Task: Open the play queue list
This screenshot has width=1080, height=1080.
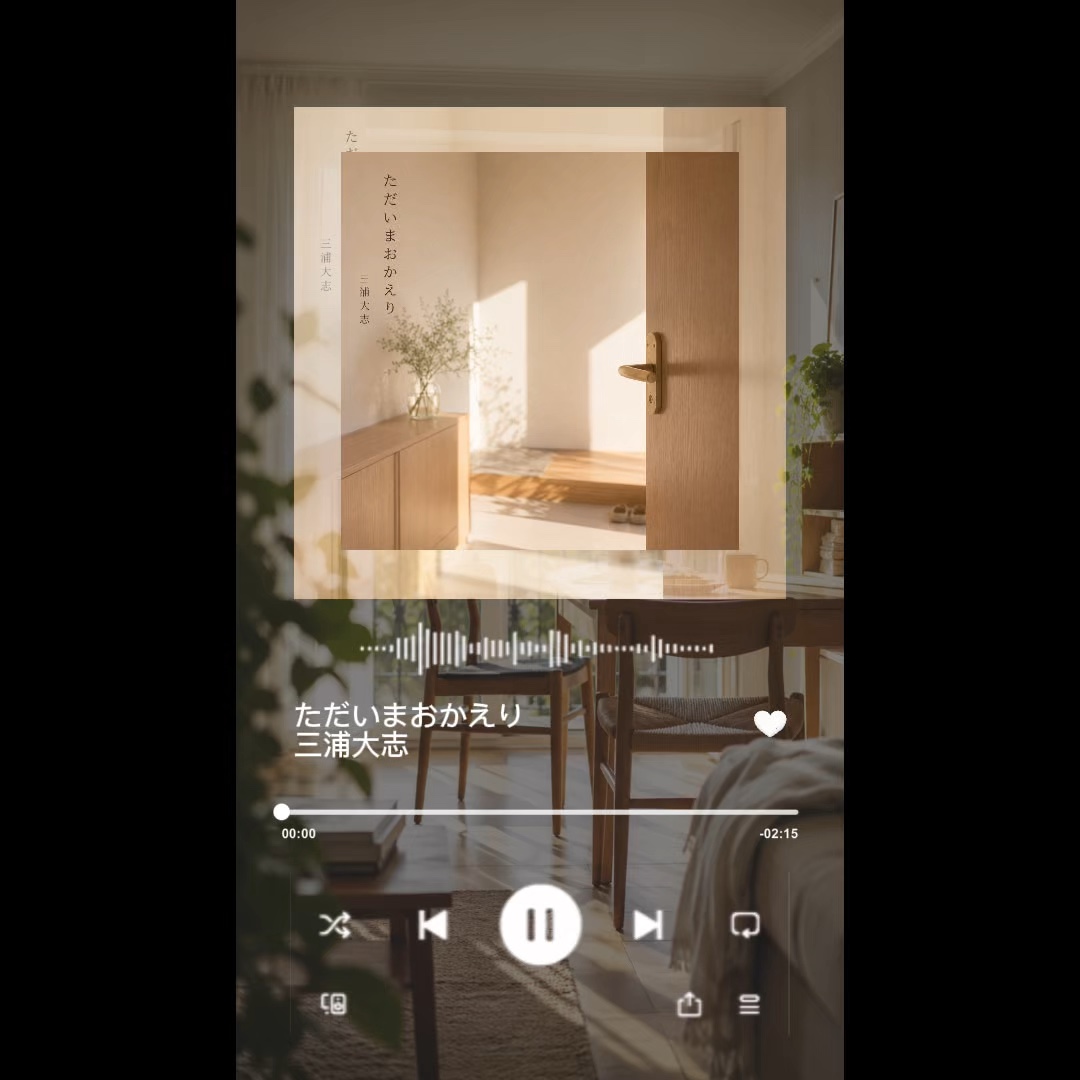Action: tap(749, 1005)
